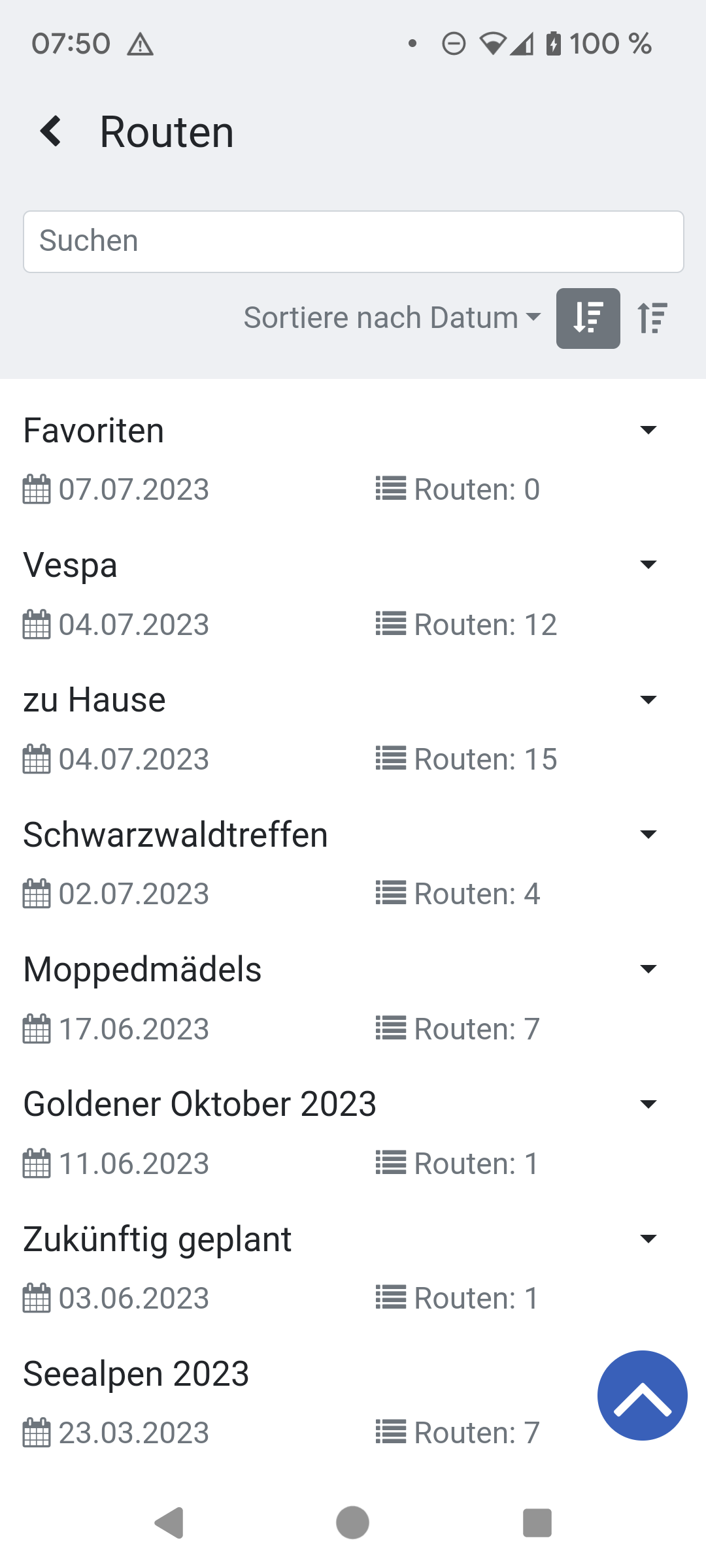Open system recent apps view

pyautogui.click(x=537, y=1523)
